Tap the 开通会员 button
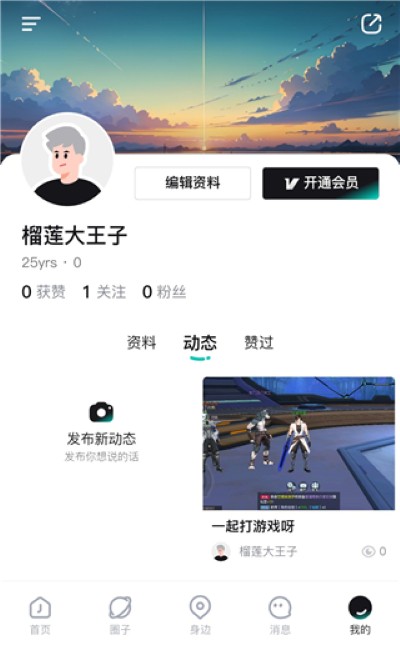 [320, 183]
